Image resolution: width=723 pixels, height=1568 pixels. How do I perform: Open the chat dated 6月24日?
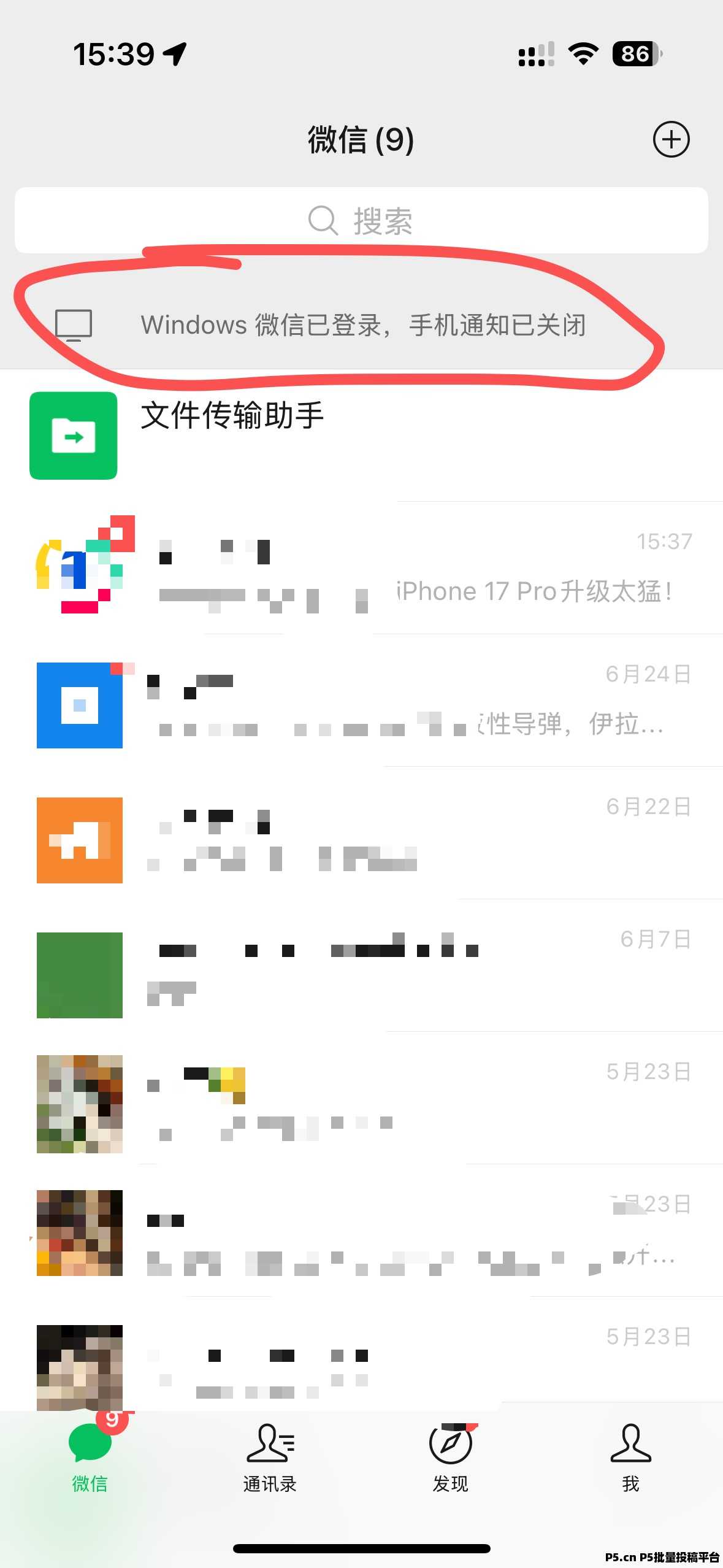pyautogui.click(x=361, y=701)
